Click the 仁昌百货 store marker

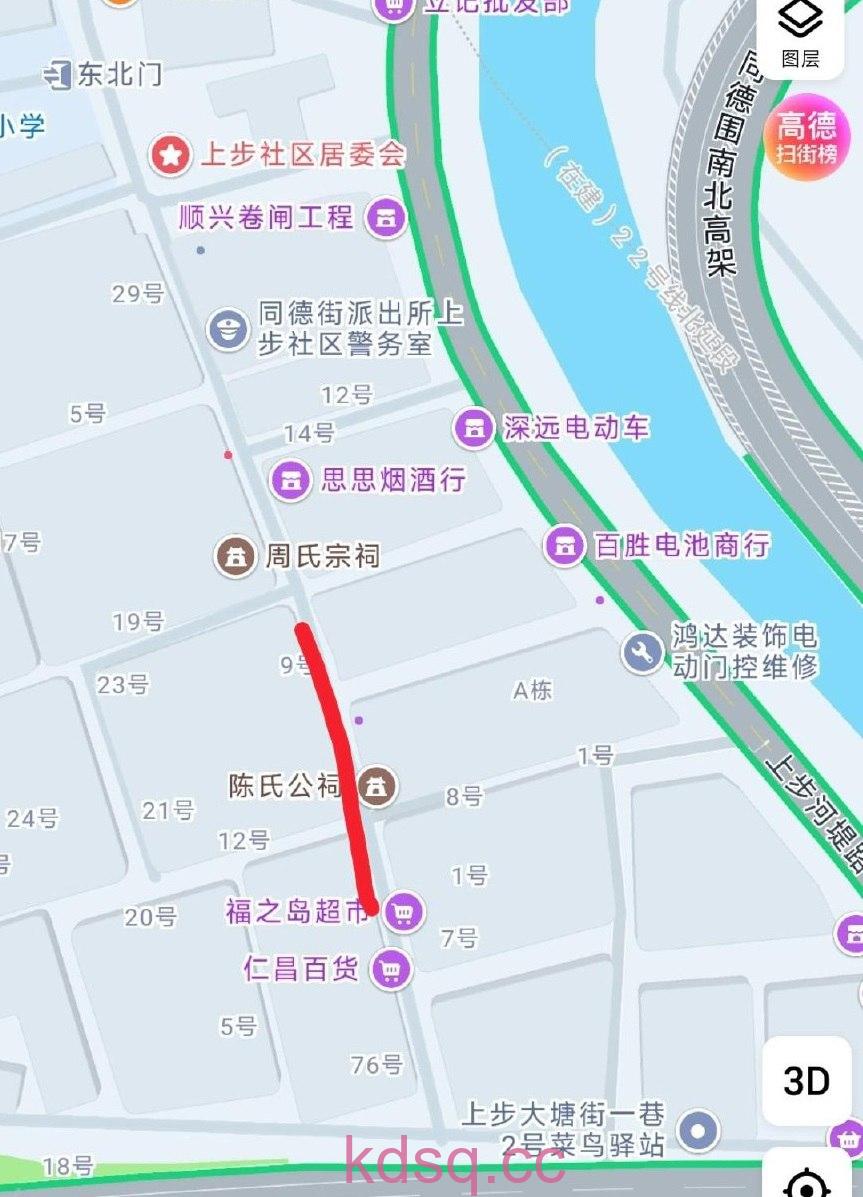pyautogui.click(x=390, y=969)
